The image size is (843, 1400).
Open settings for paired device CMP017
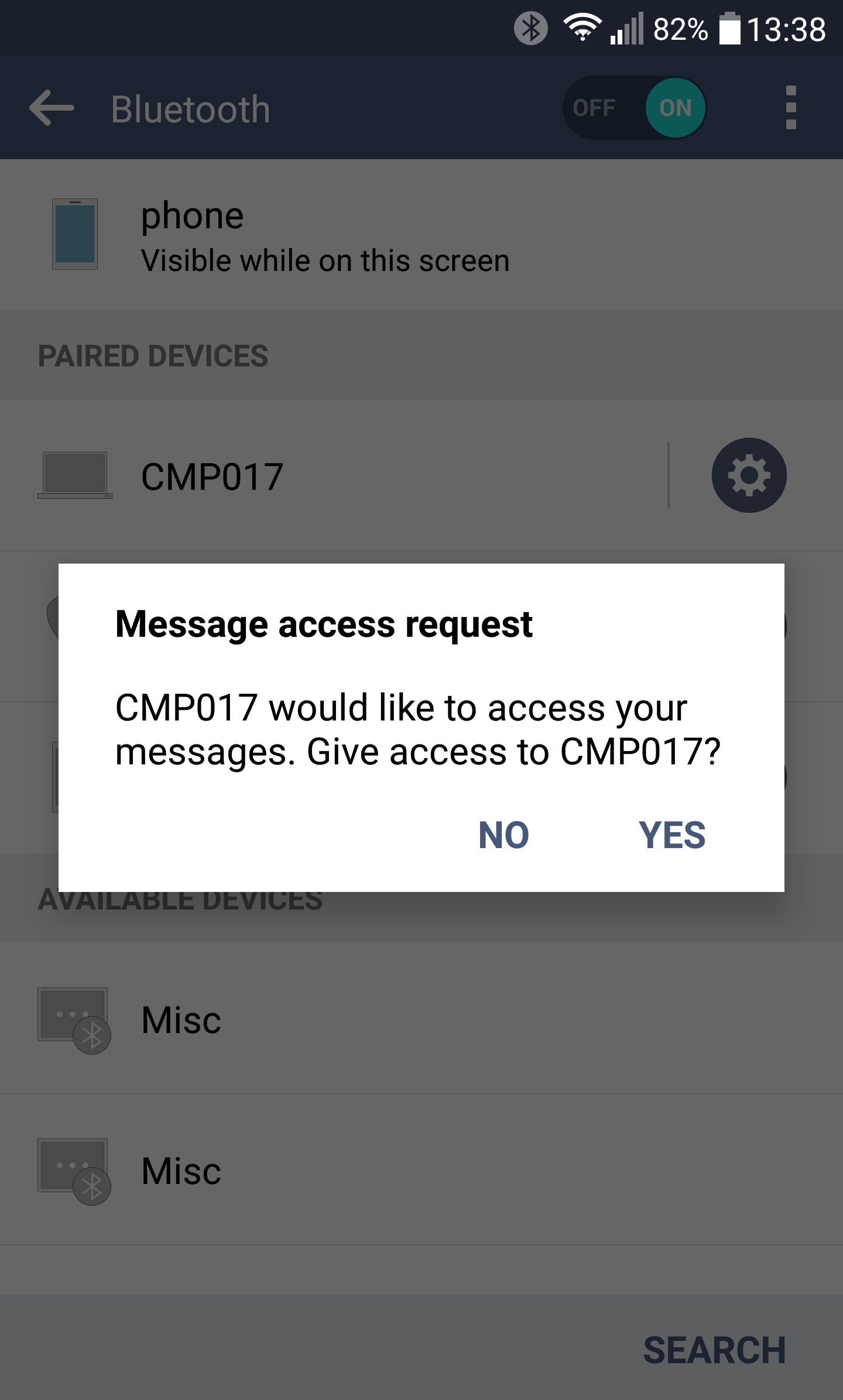749,474
